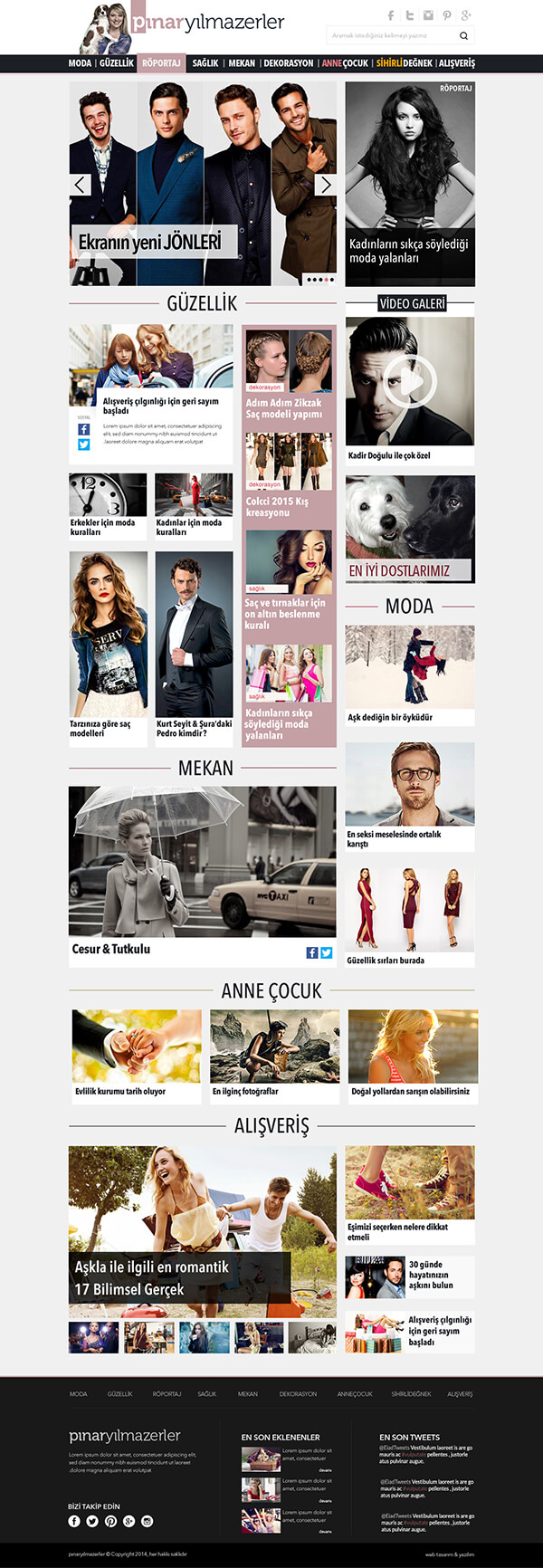Open the ALIŞVERİŞ menu item
This screenshot has height=1568, width=543.
point(456,63)
